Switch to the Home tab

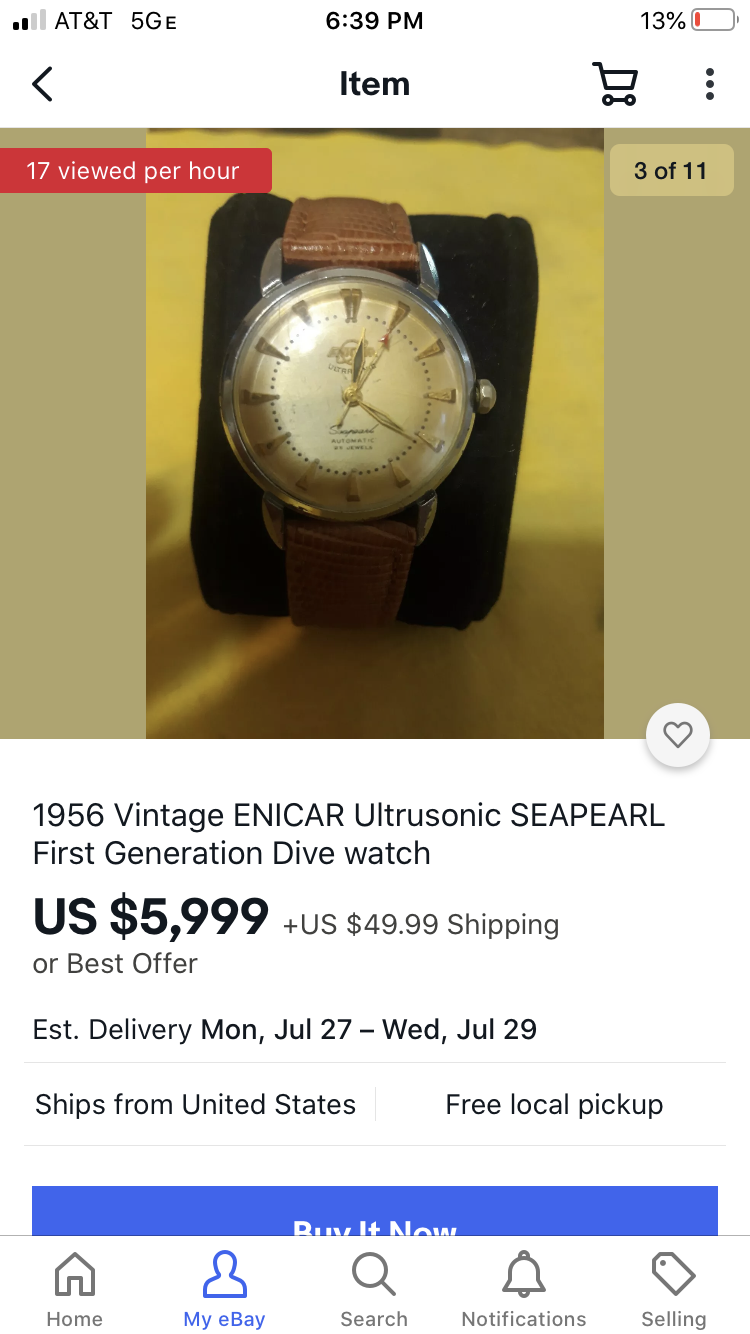click(x=75, y=1290)
